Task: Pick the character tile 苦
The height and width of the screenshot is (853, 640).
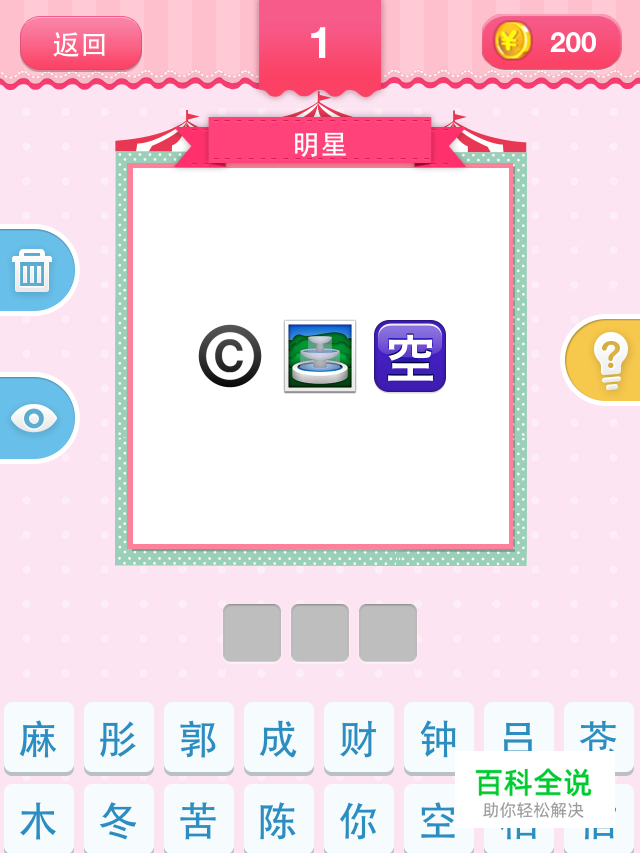Action: [199, 819]
